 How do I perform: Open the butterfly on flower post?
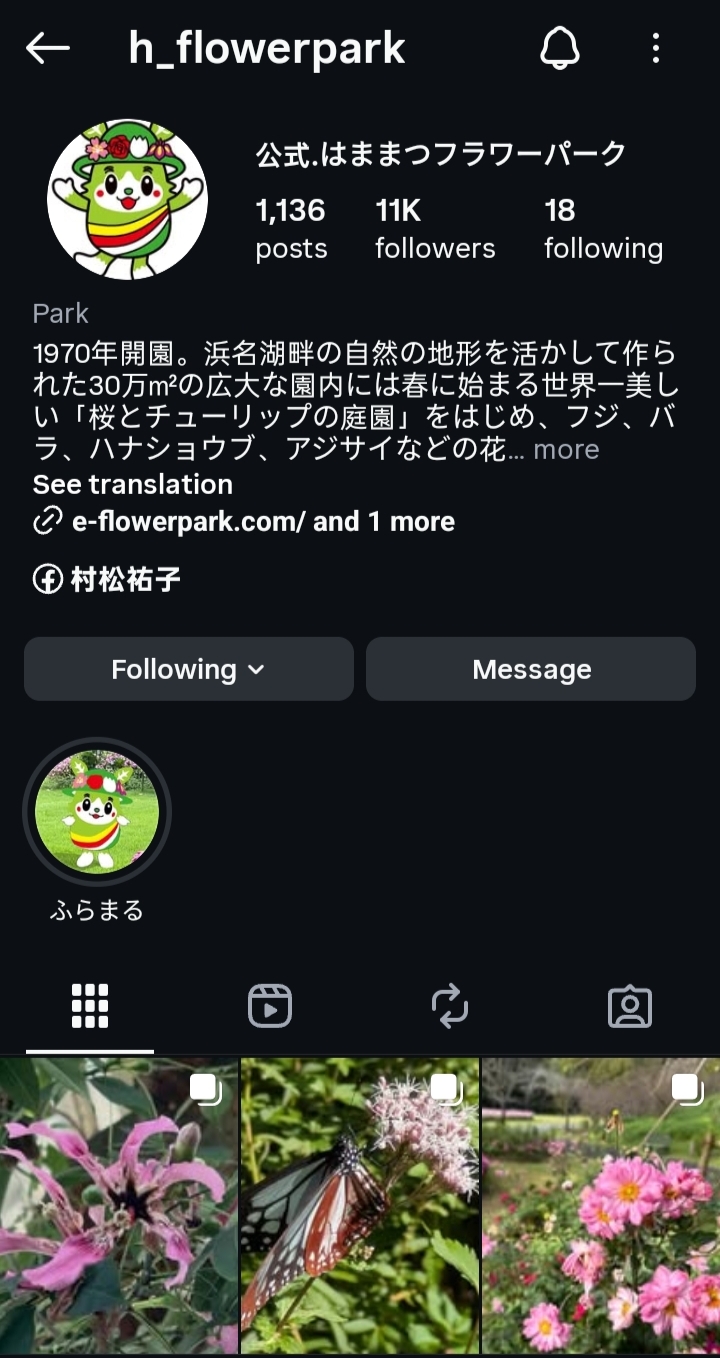pos(360,1205)
